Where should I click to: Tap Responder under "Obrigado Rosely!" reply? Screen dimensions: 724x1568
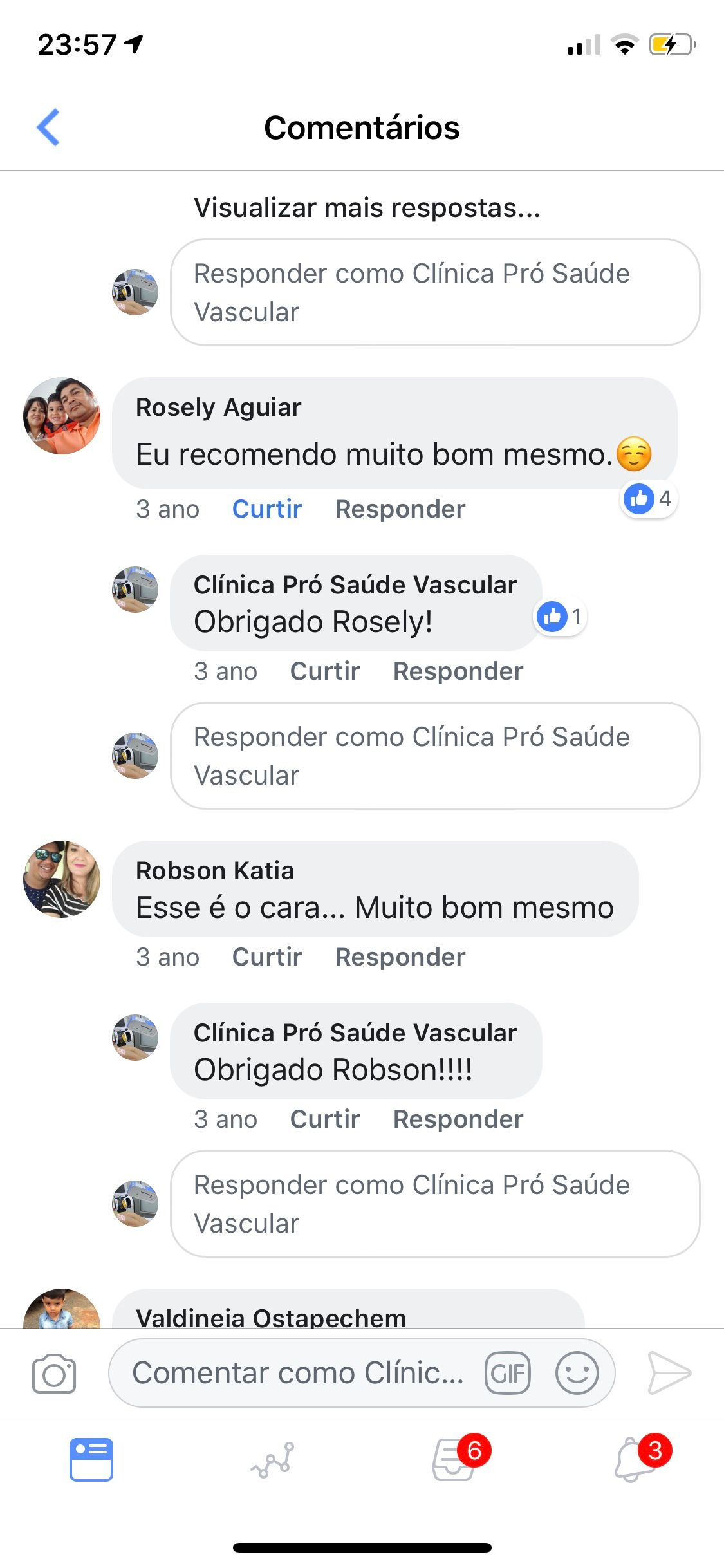(458, 671)
